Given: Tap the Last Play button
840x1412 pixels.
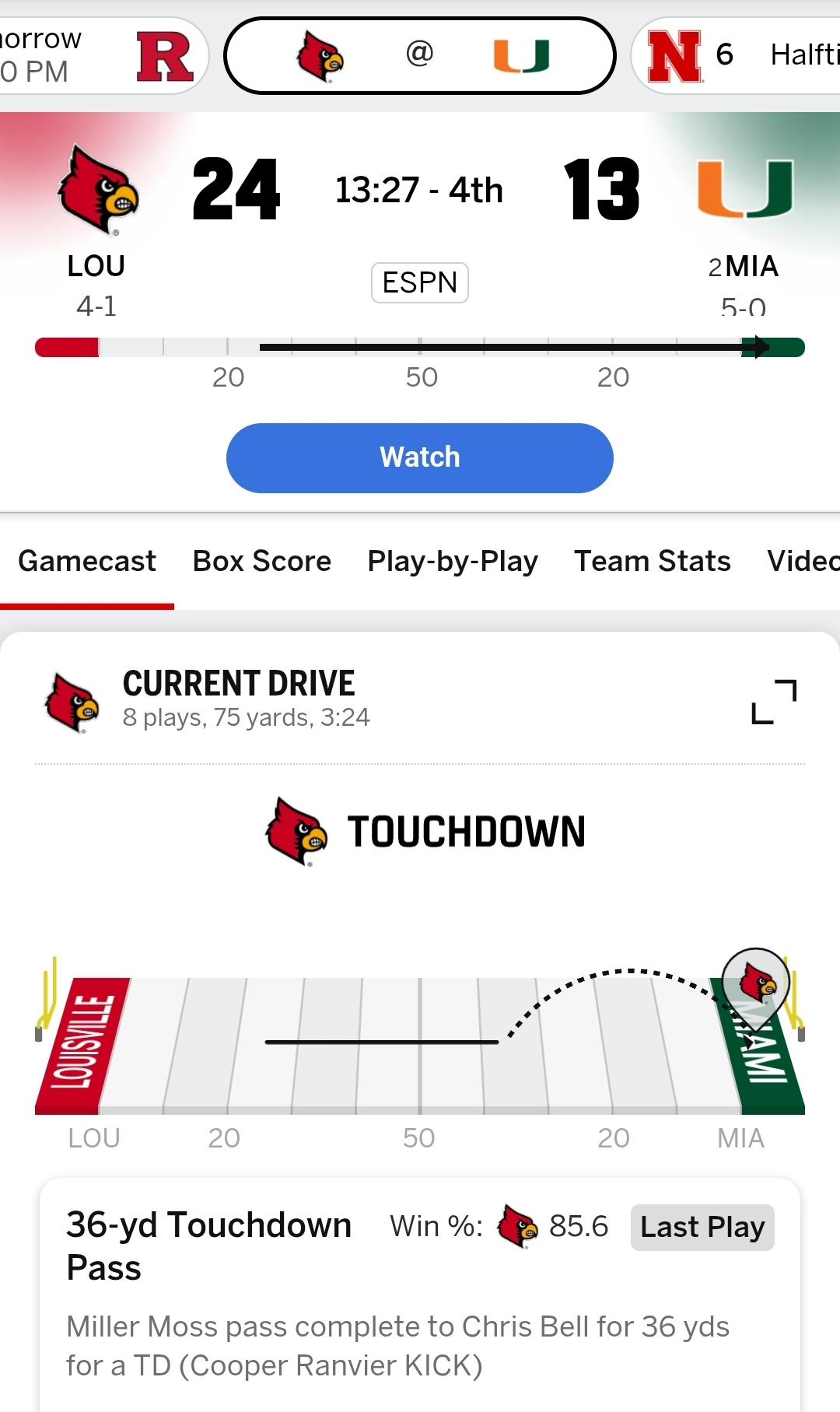Looking at the screenshot, I should (702, 1227).
